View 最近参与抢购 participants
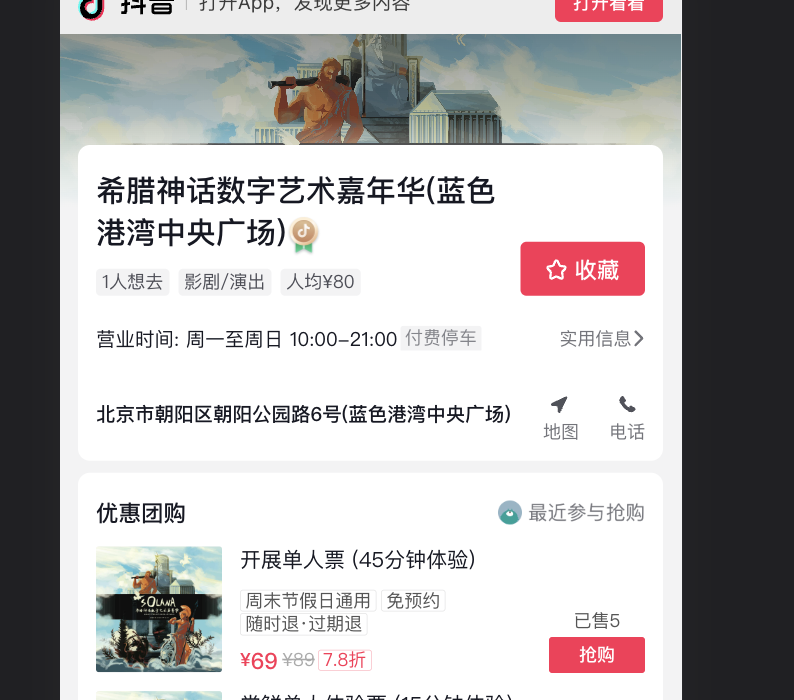 572,513
